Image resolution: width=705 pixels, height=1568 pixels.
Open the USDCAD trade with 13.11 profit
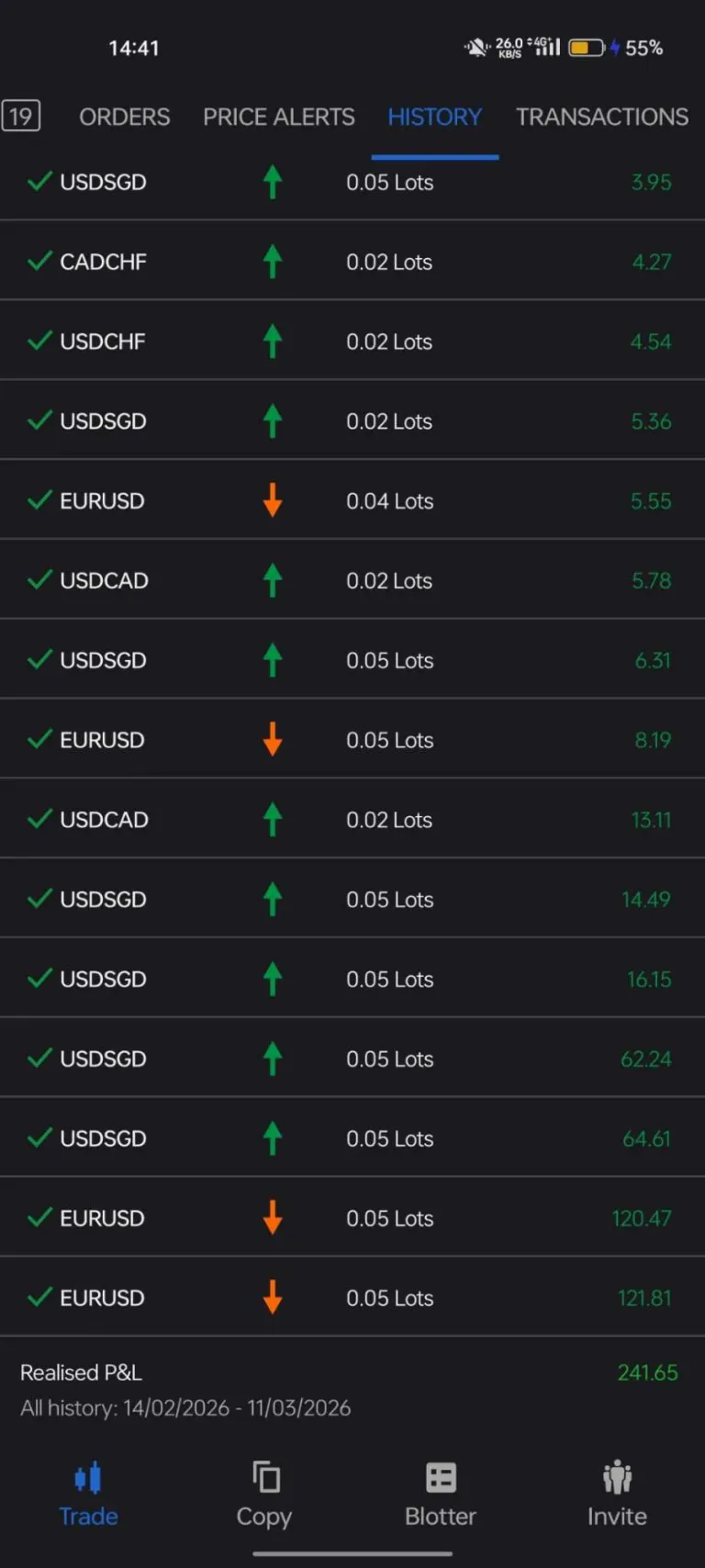tap(352, 819)
